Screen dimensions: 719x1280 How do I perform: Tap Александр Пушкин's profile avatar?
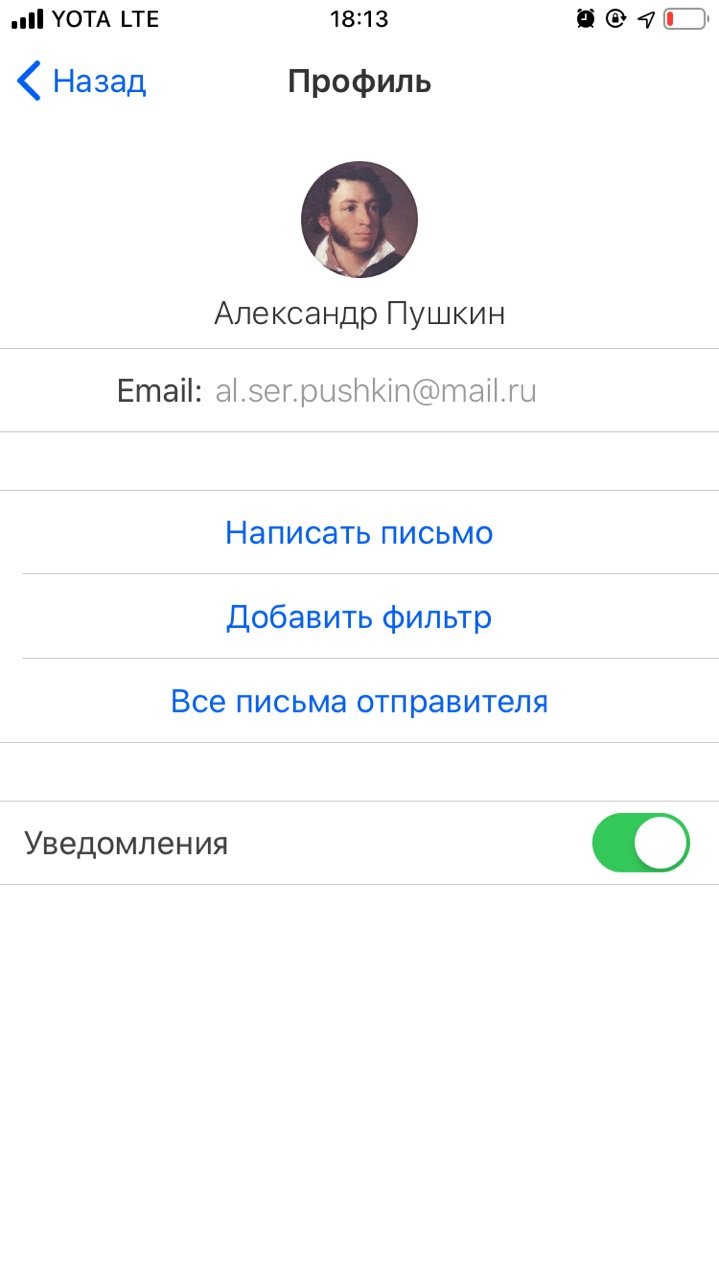(x=359, y=220)
